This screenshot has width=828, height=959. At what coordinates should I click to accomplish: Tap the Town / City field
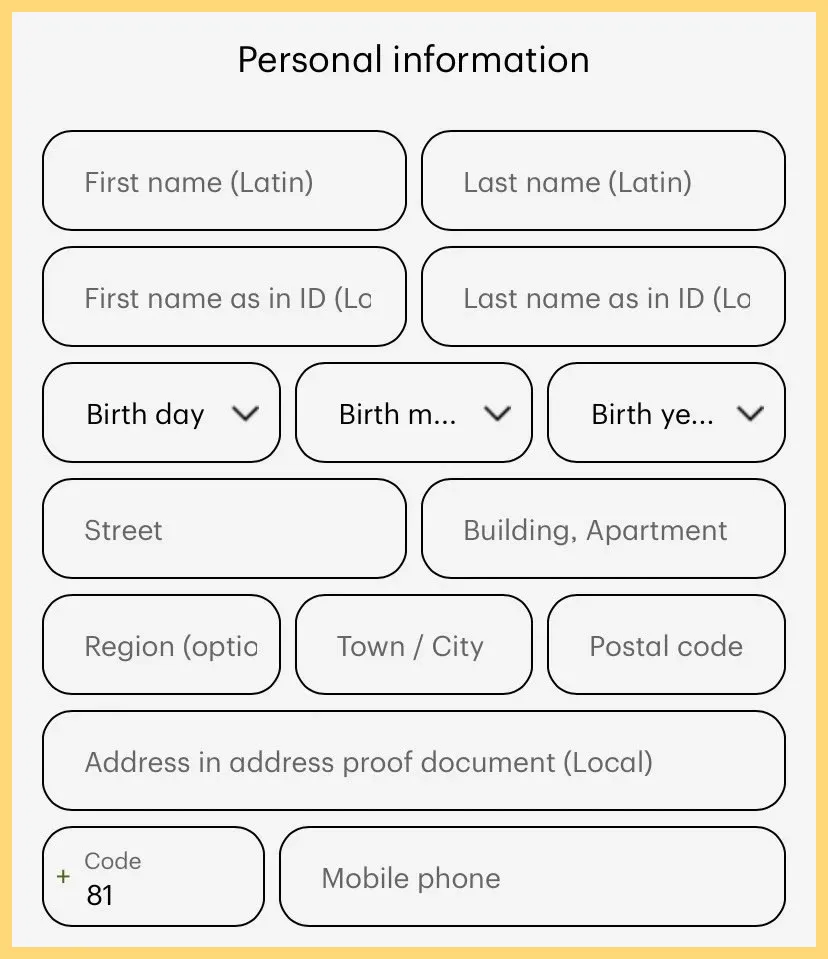(x=414, y=645)
